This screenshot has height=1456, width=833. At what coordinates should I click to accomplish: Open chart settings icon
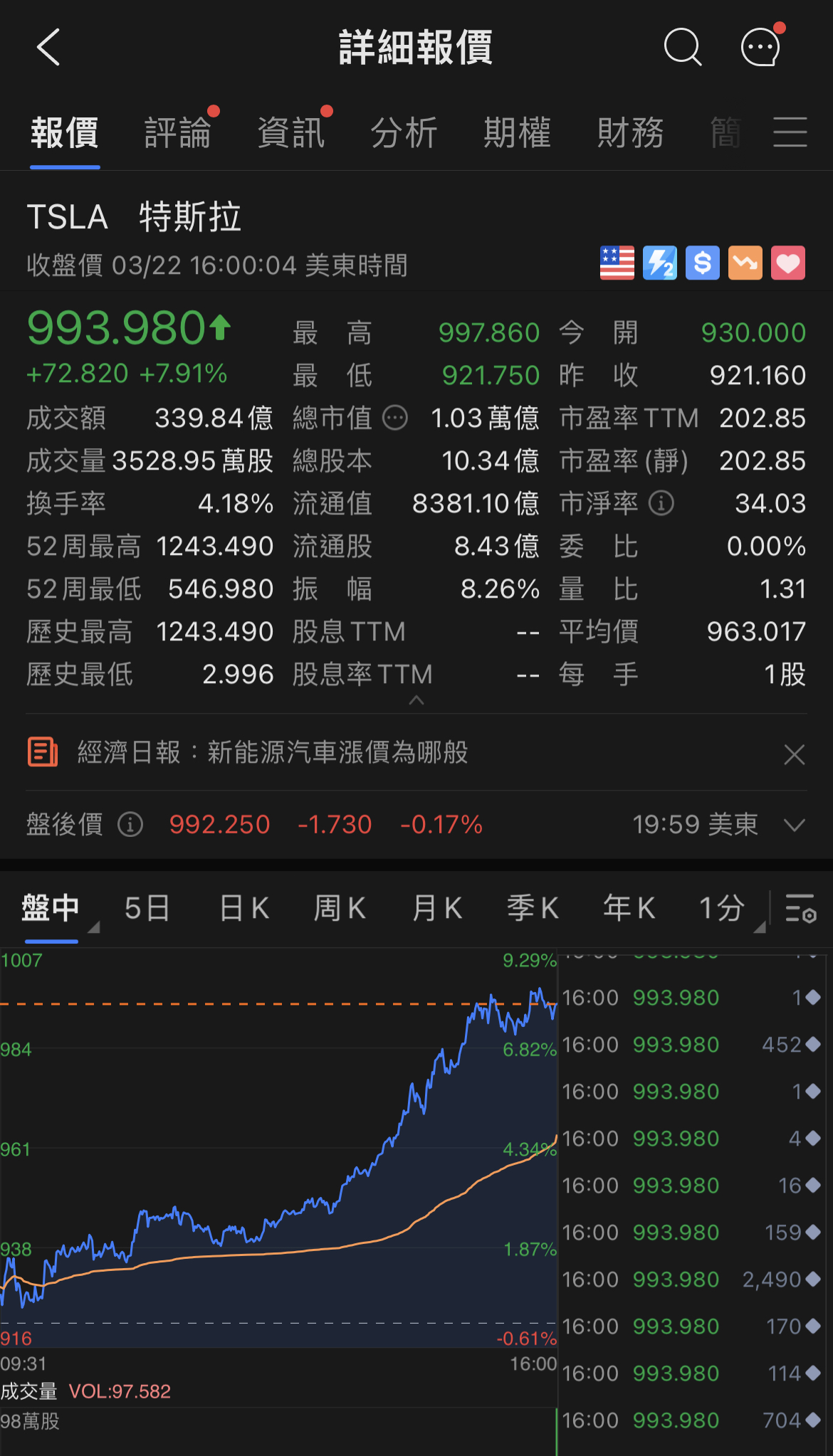(800, 909)
